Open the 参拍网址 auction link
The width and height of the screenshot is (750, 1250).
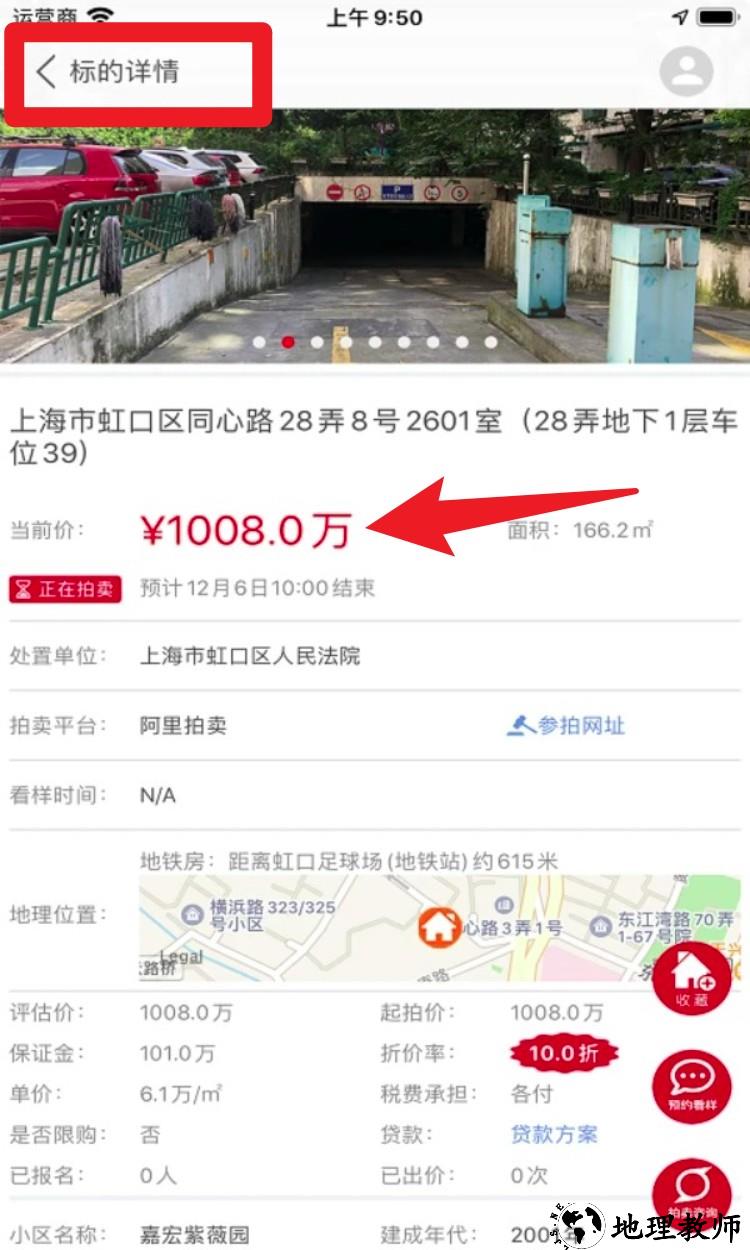coord(567,726)
